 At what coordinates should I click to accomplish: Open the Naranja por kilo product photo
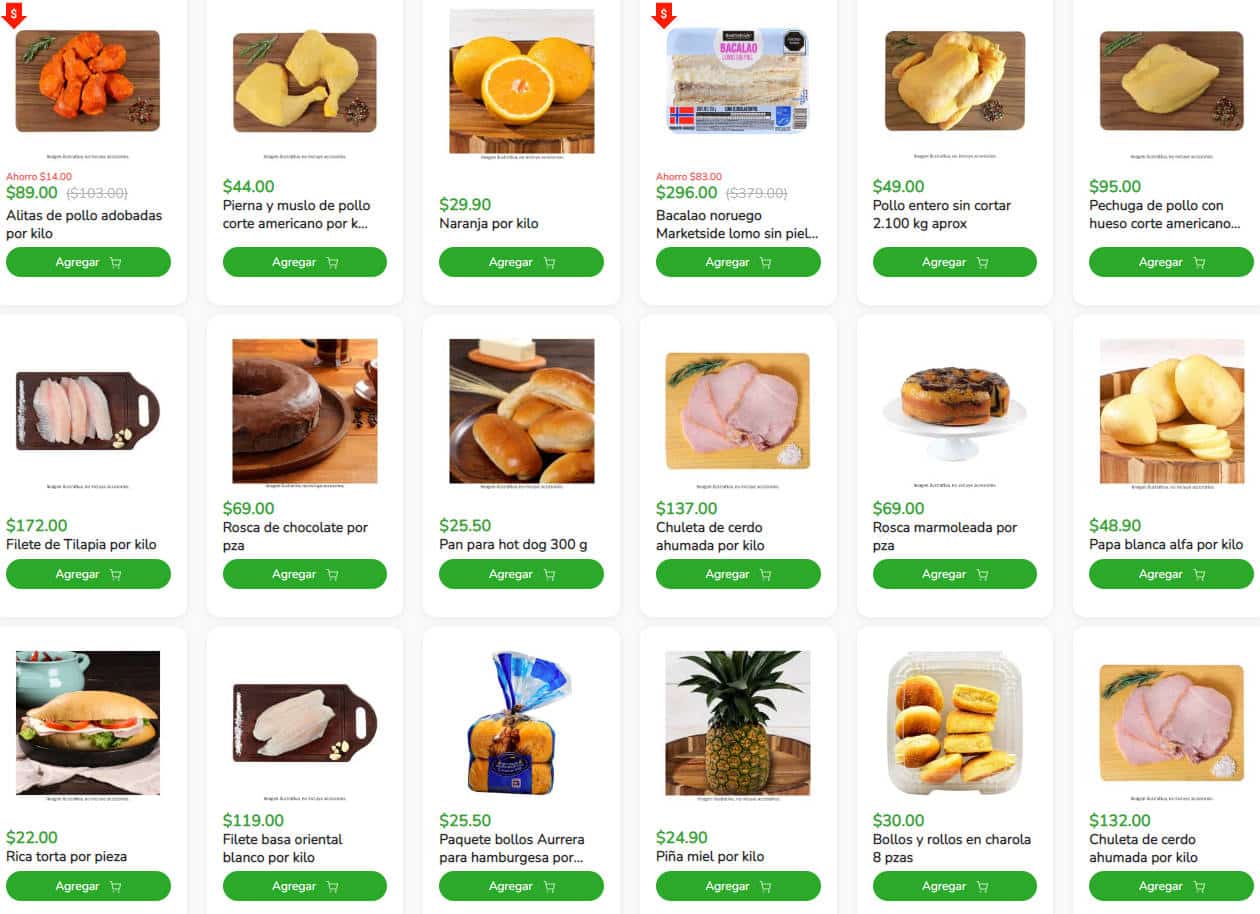pos(521,81)
